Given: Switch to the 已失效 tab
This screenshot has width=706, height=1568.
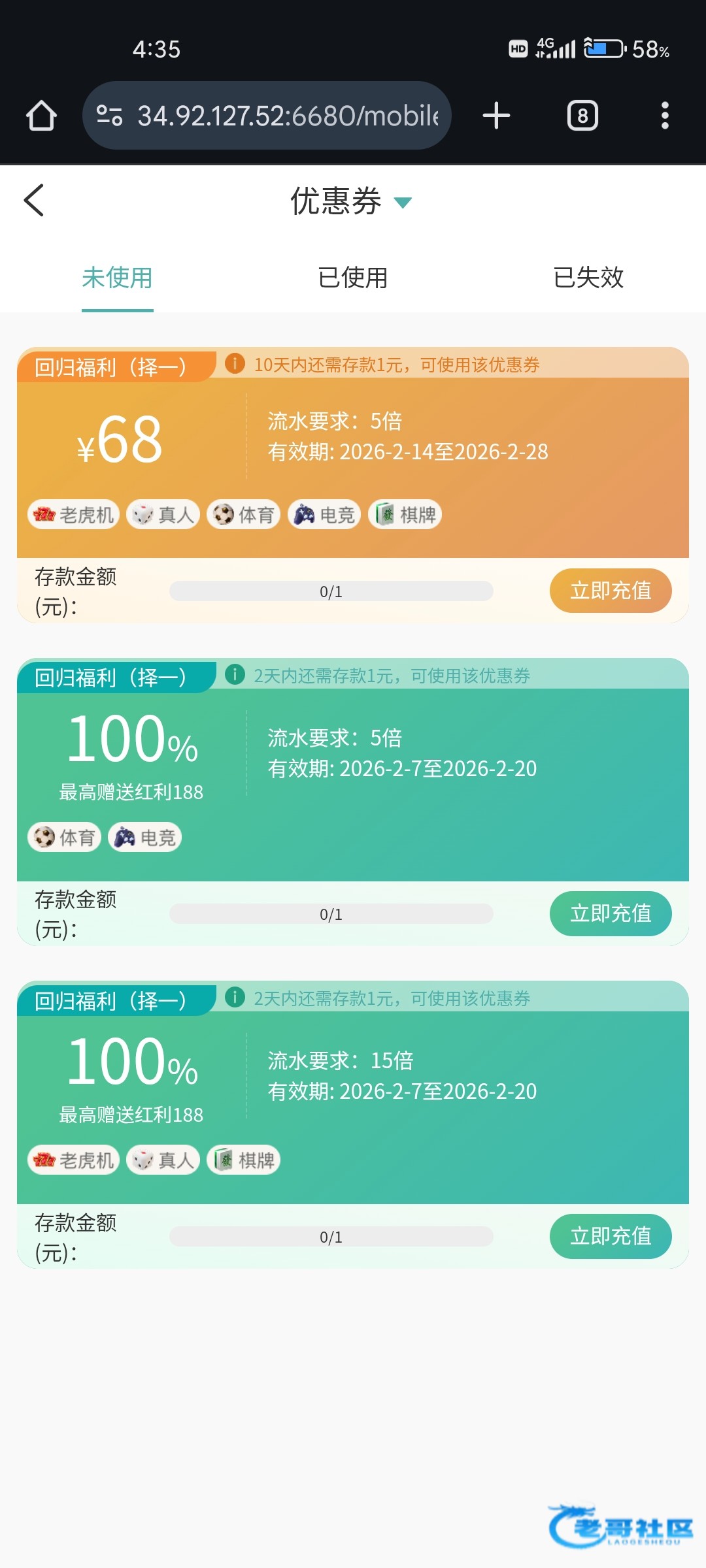Looking at the screenshot, I should [588, 278].
